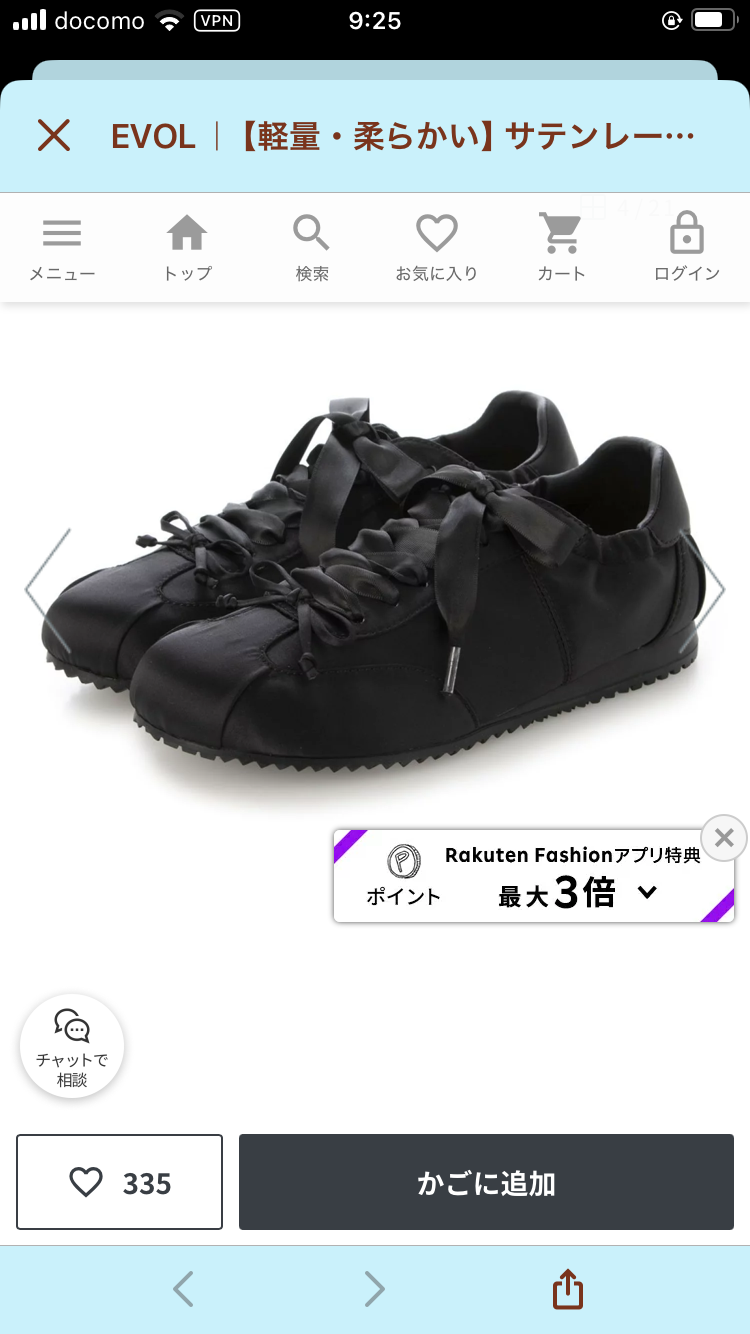Tap かごに追加 to add to cart
Screen dimensions: 750x1334
(486, 1182)
